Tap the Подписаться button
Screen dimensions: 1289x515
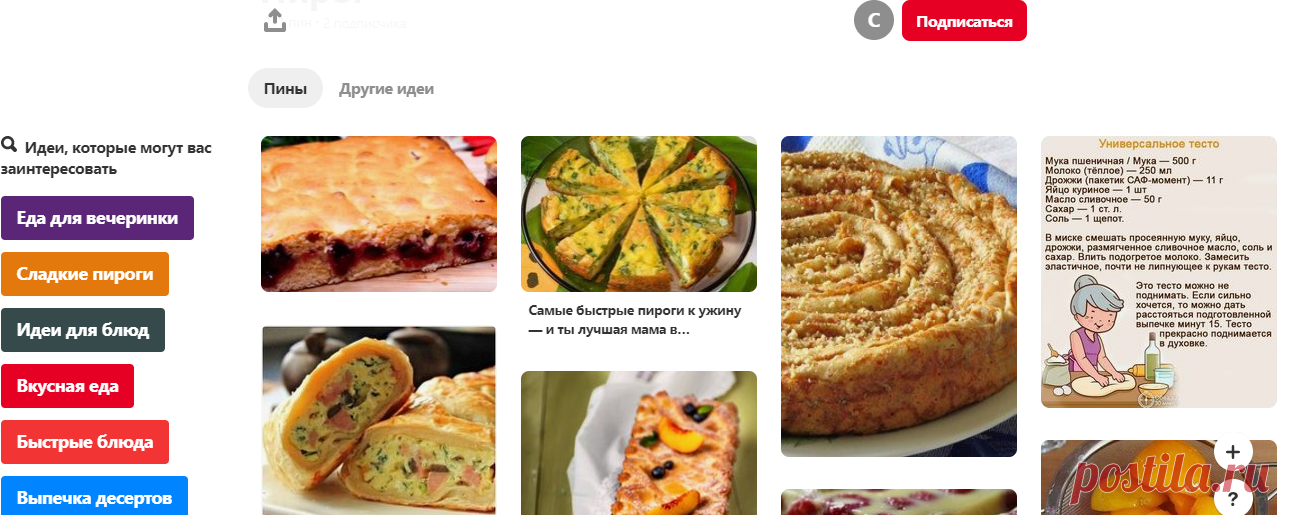tap(963, 21)
